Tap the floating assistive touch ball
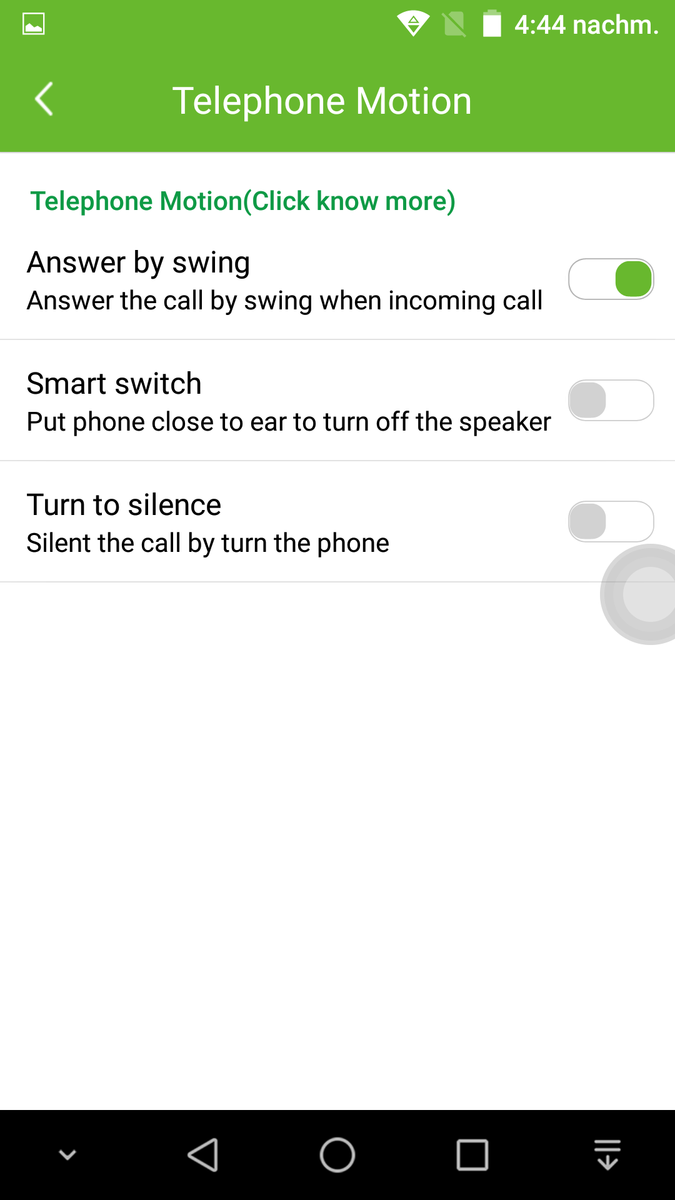The height and width of the screenshot is (1200, 675). [647, 594]
